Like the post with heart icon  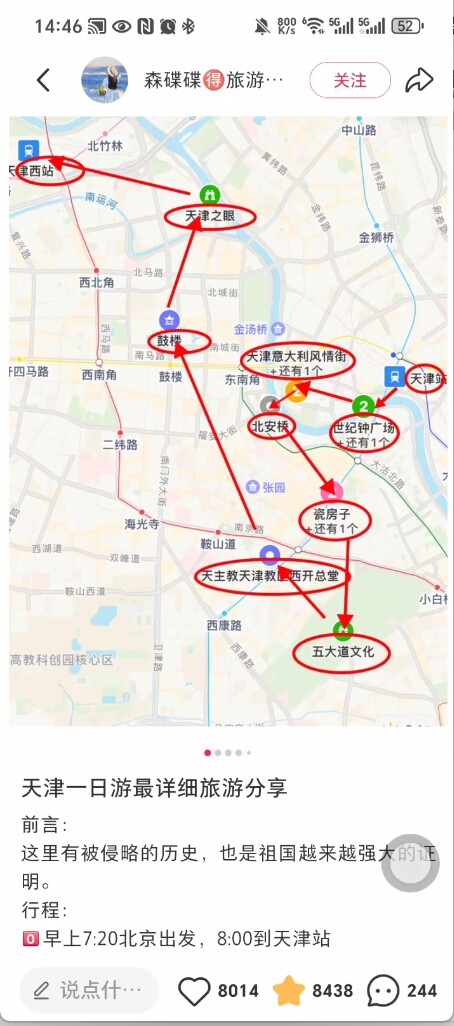point(194,991)
